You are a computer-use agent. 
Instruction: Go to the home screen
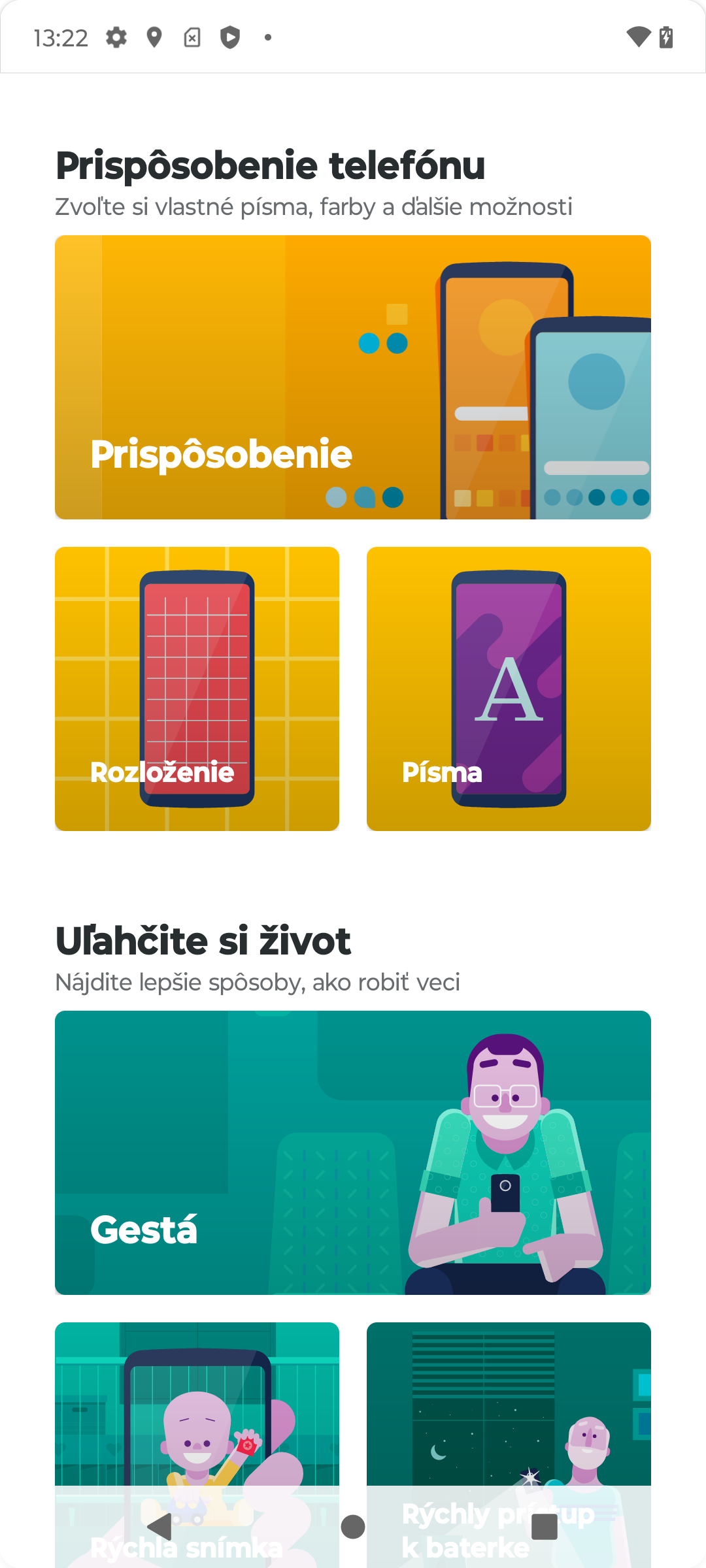point(353,1527)
